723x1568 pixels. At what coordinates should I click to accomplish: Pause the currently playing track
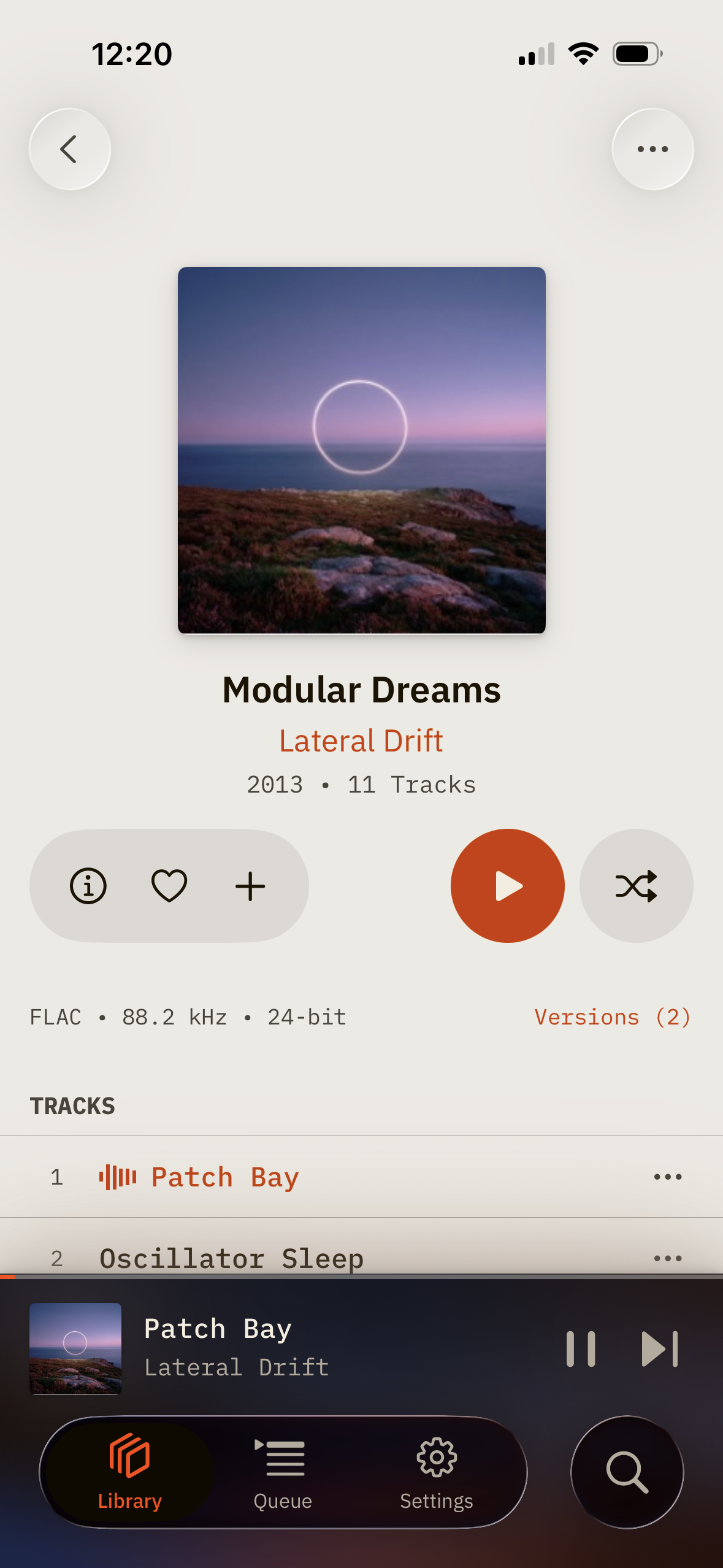[580, 1348]
